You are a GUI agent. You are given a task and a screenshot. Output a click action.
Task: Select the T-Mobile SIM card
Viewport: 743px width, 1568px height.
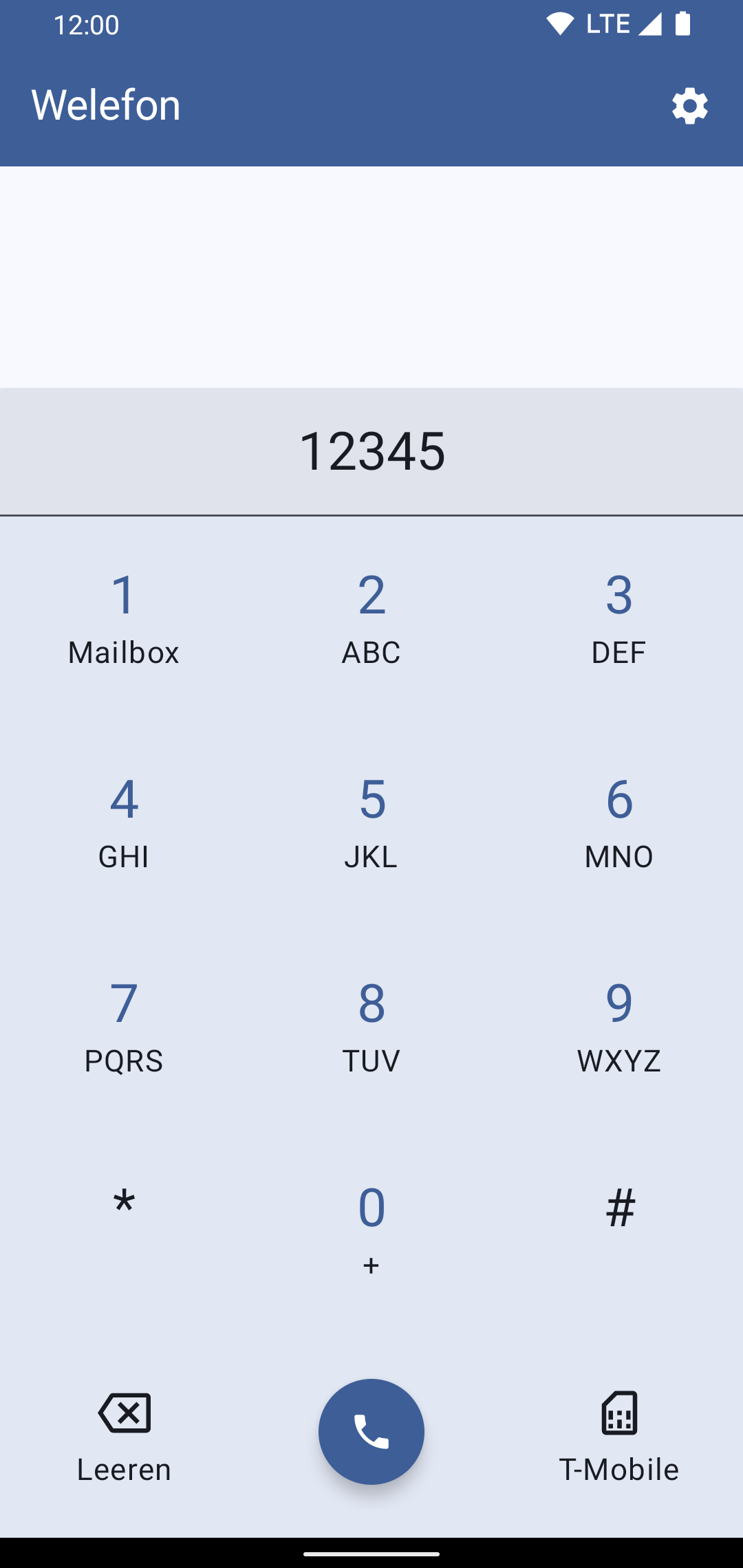tap(618, 1437)
